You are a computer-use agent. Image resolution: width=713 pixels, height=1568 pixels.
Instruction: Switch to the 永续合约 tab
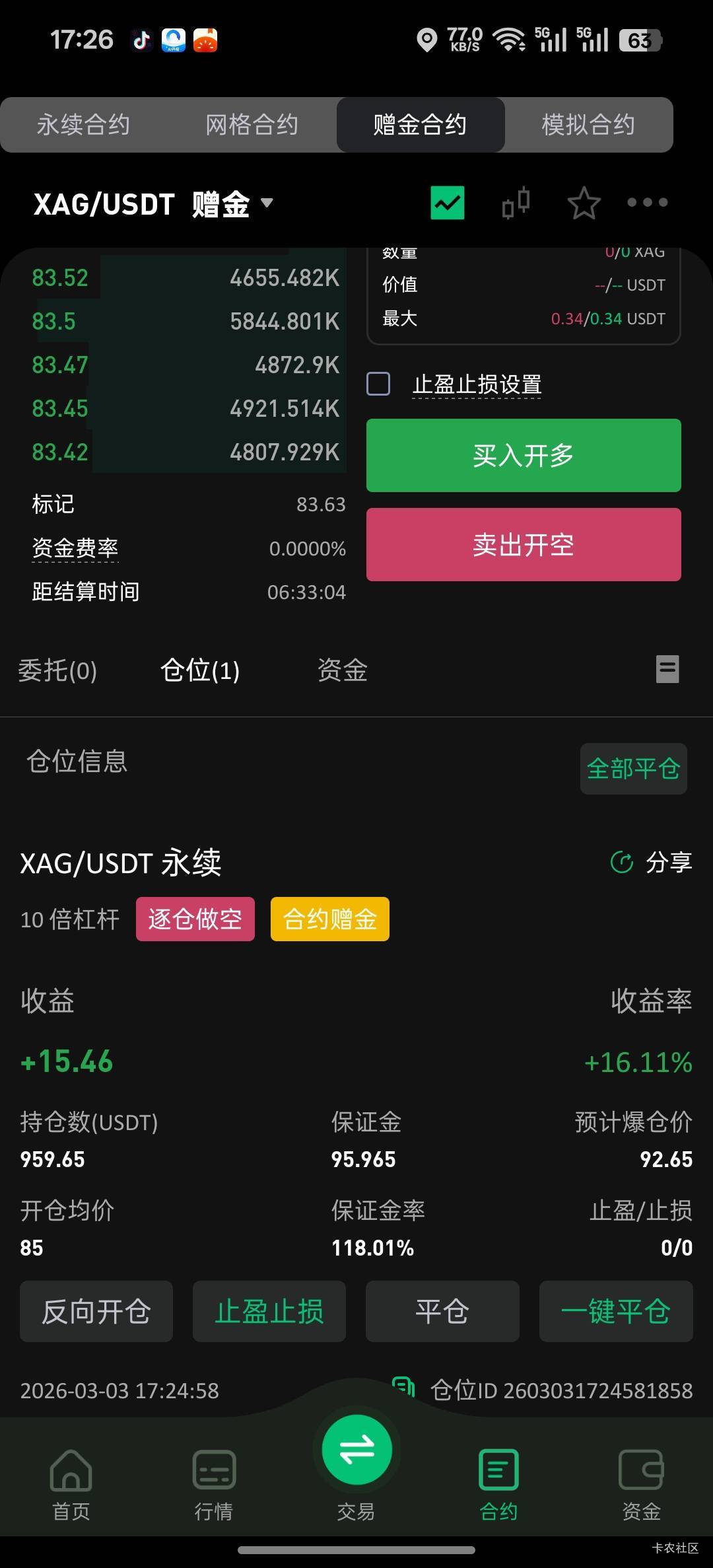click(x=83, y=125)
